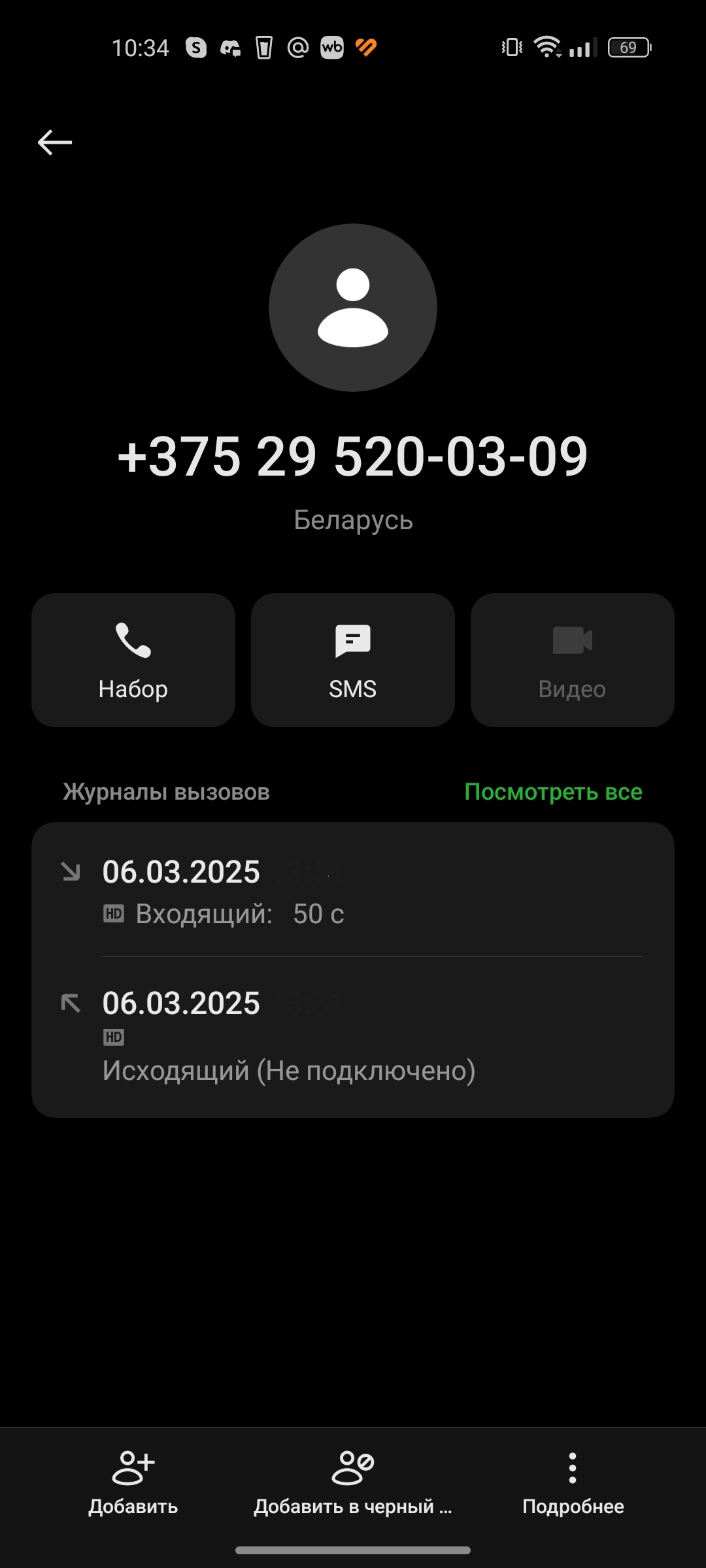706x1568 pixels.
Task: Open the outgoing not-connected call entry
Action: [353, 1036]
